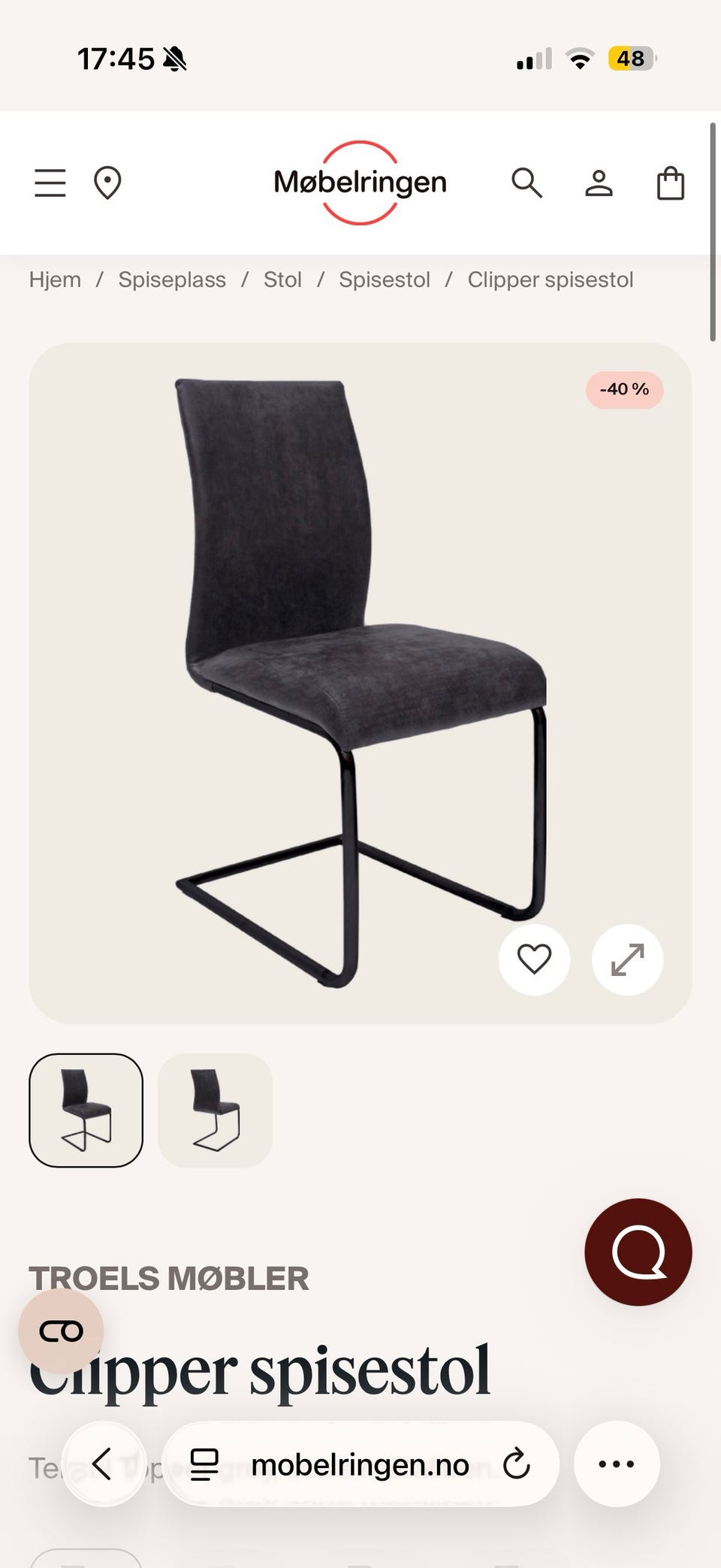Open the browser more options menu
The width and height of the screenshot is (721, 1568).
[x=617, y=1464]
